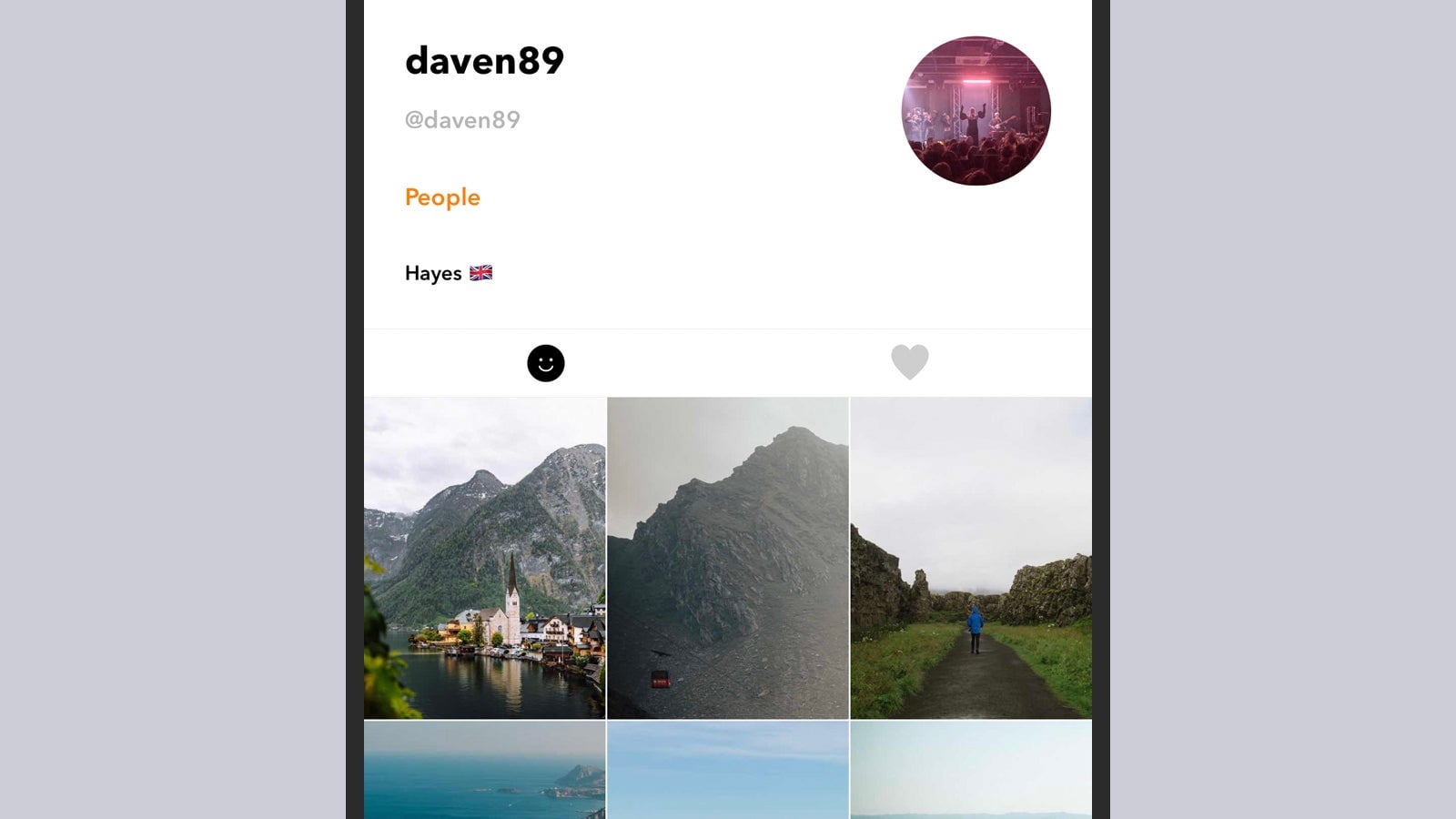Screen dimensions: 1456x819
Task: Open the turquoise sea coastline photo
Action: (x=485, y=770)
